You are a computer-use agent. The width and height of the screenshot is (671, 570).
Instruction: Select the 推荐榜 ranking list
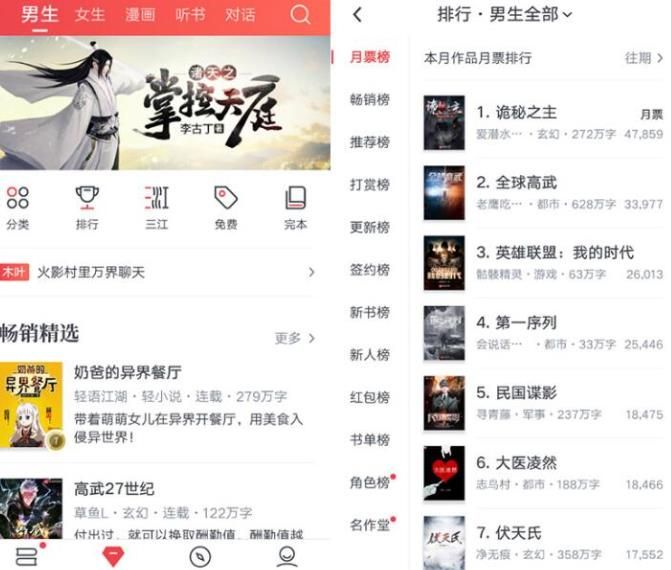(x=369, y=142)
